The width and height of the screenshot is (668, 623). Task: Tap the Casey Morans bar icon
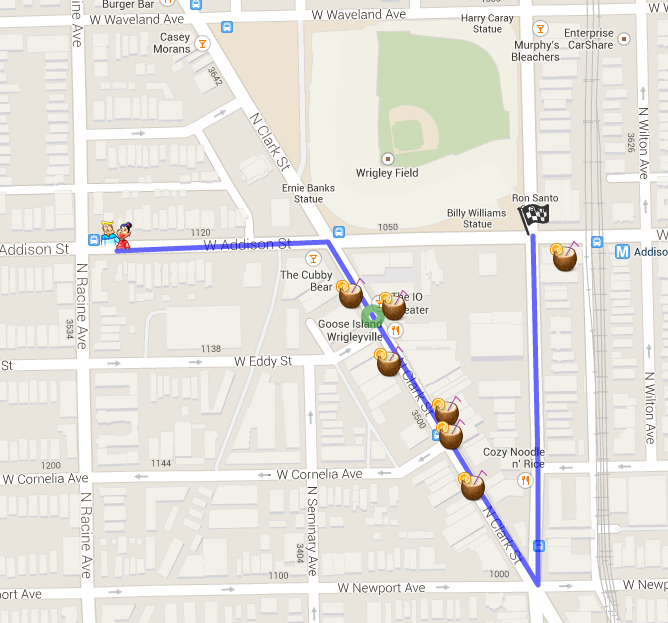tap(203, 43)
